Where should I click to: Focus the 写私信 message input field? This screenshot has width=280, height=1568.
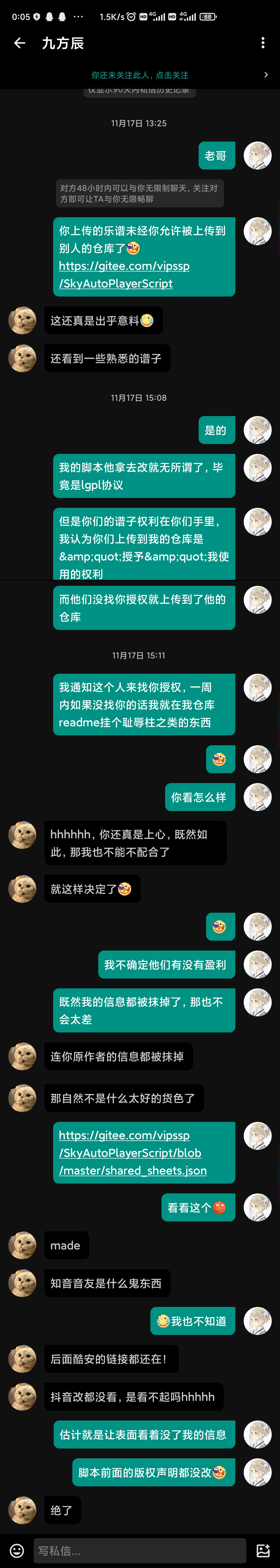click(x=139, y=1550)
